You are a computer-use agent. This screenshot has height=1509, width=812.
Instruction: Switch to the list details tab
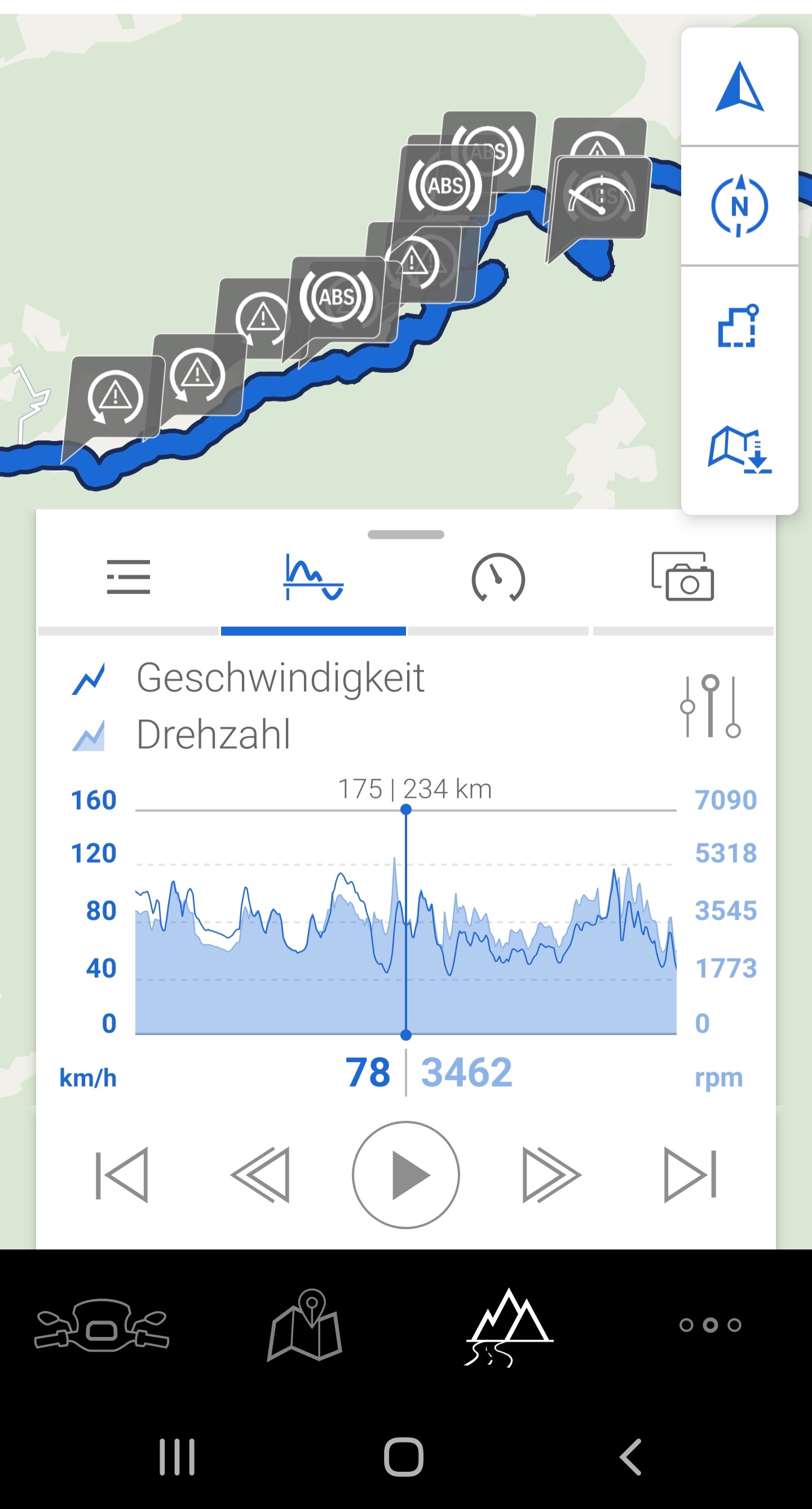point(128,577)
